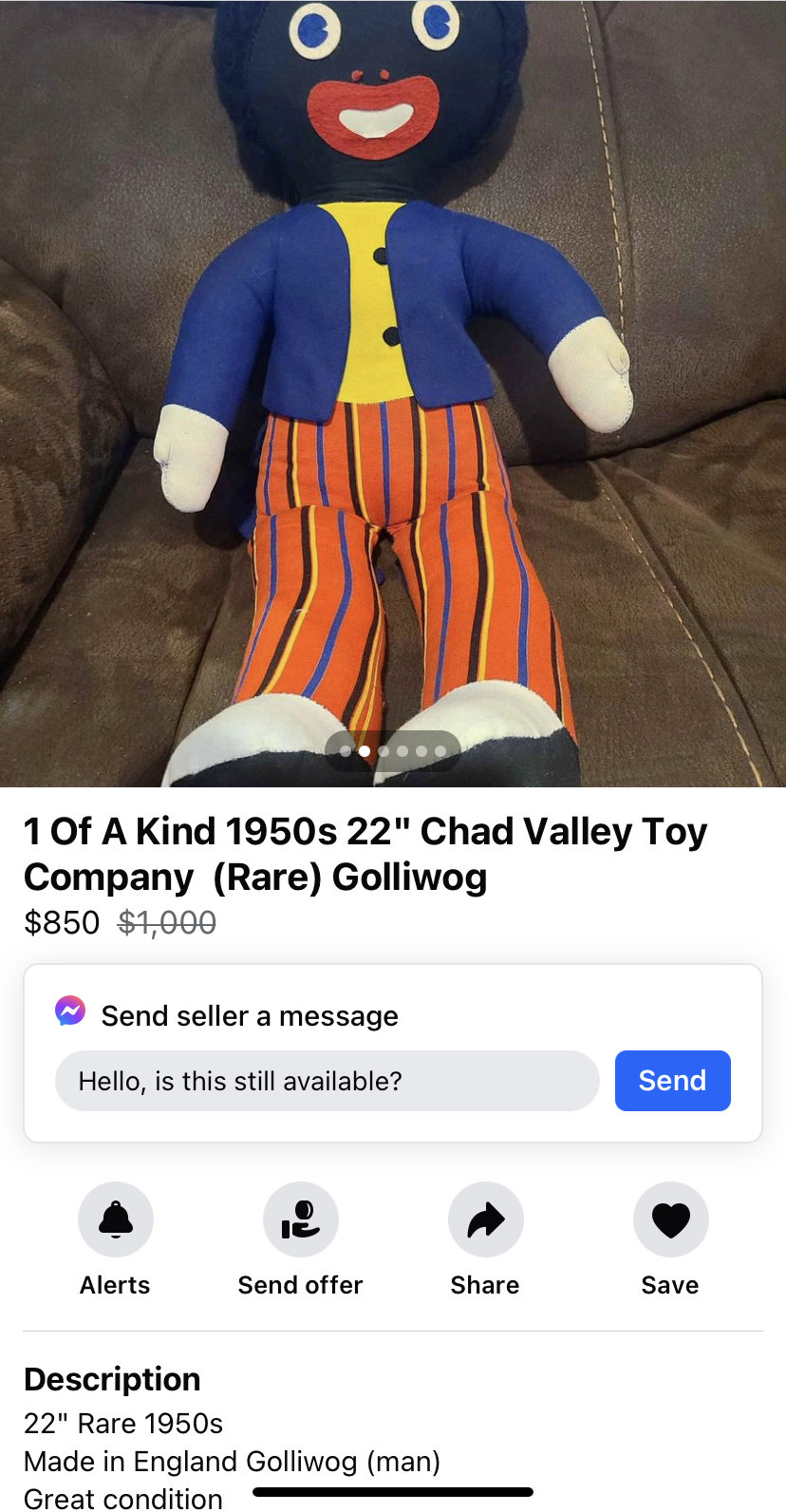The height and width of the screenshot is (1512, 786).
Task: Send the message to the seller
Action: tap(672, 1081)
